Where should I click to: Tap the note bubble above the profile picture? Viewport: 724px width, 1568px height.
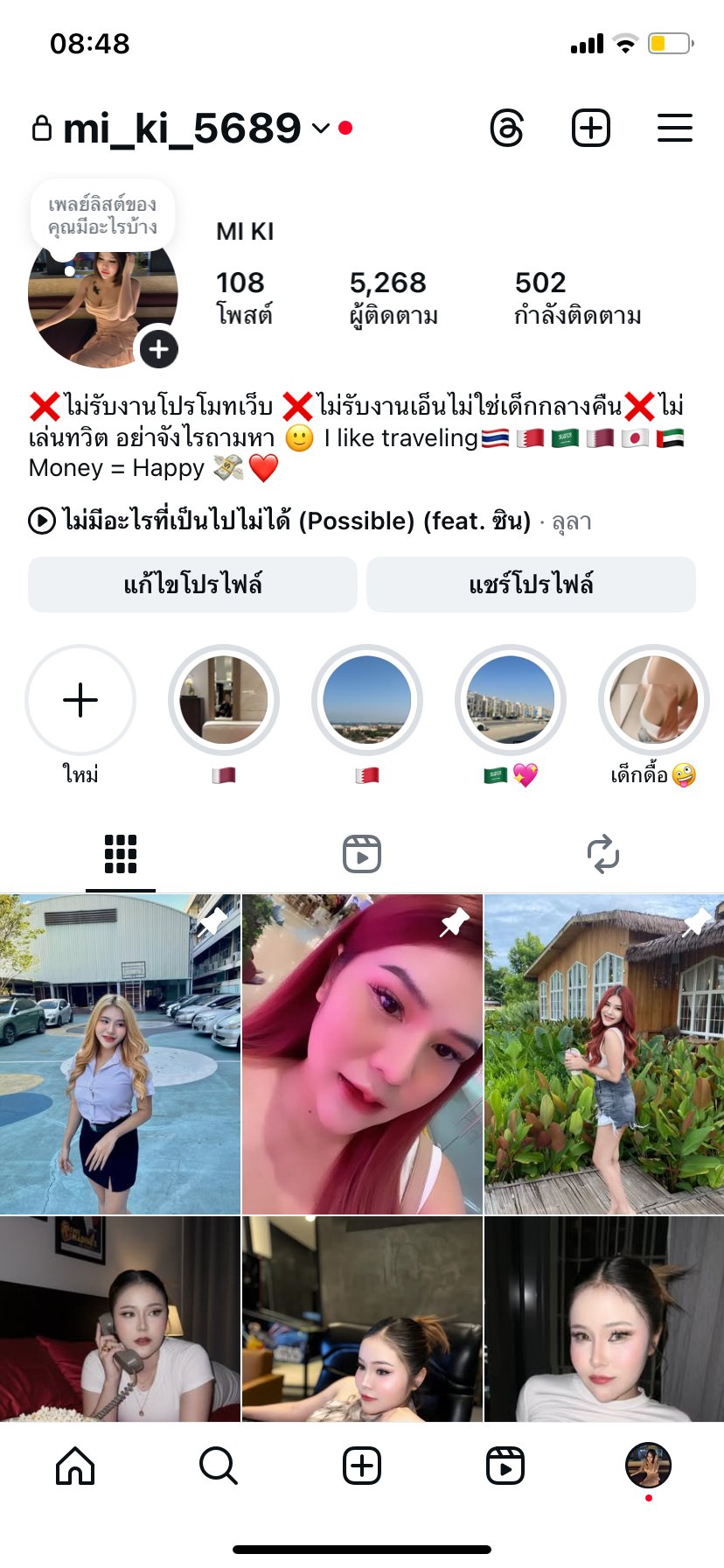click(x=102, y=215)
